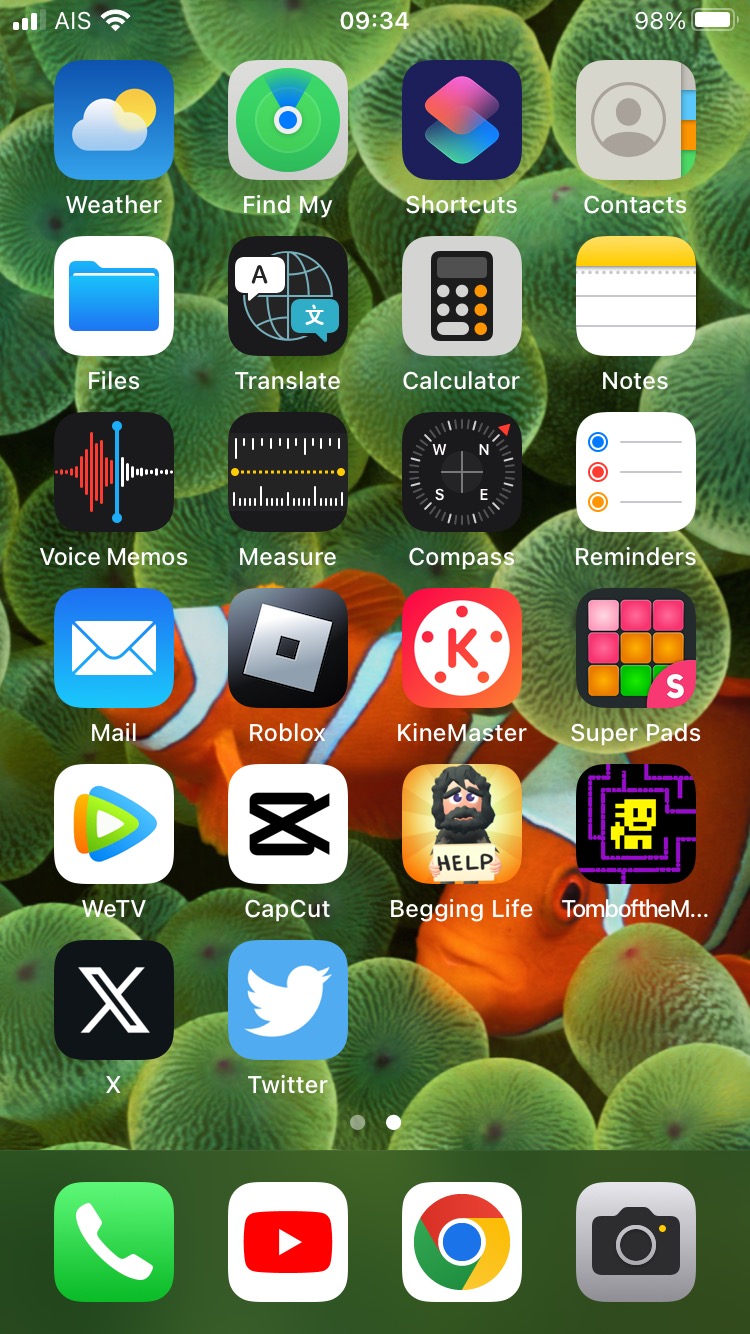Open the Begging Life game
Screen dimensions: 750x1334
pos(462,824)
